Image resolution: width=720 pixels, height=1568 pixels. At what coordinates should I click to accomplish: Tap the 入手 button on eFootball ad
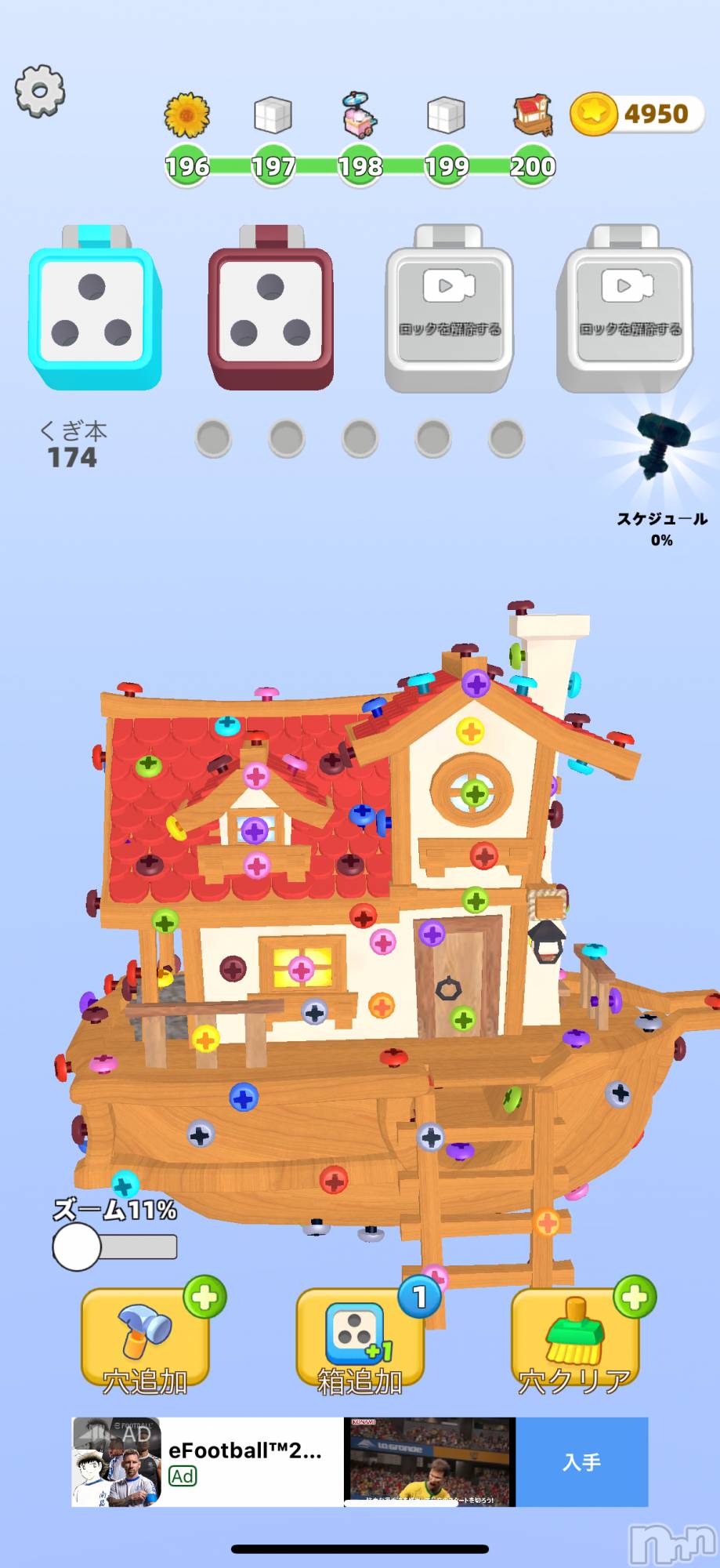581,1462
